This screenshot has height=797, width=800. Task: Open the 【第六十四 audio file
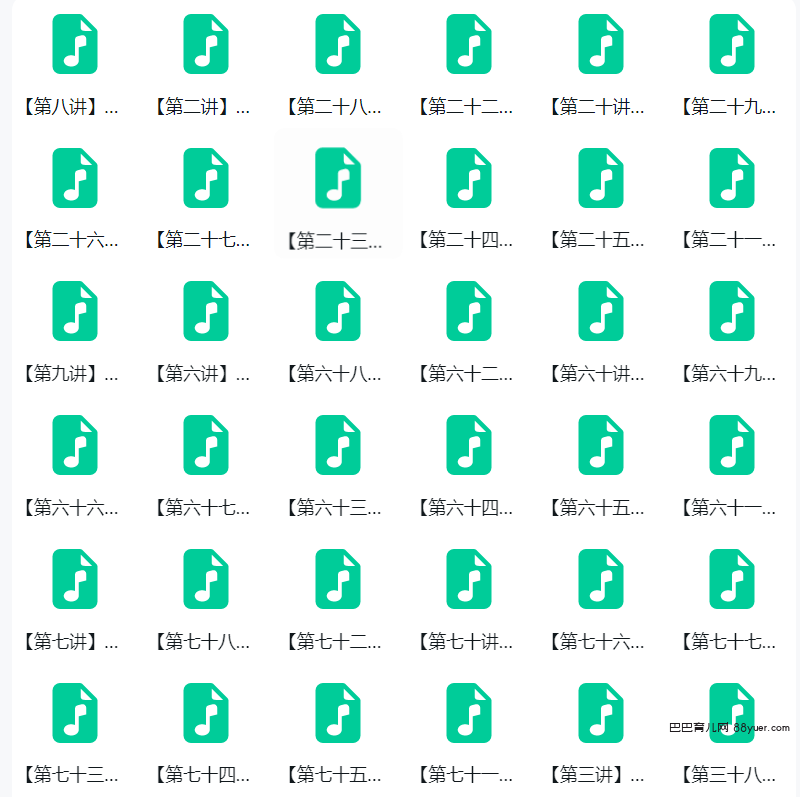click(469, 446)
